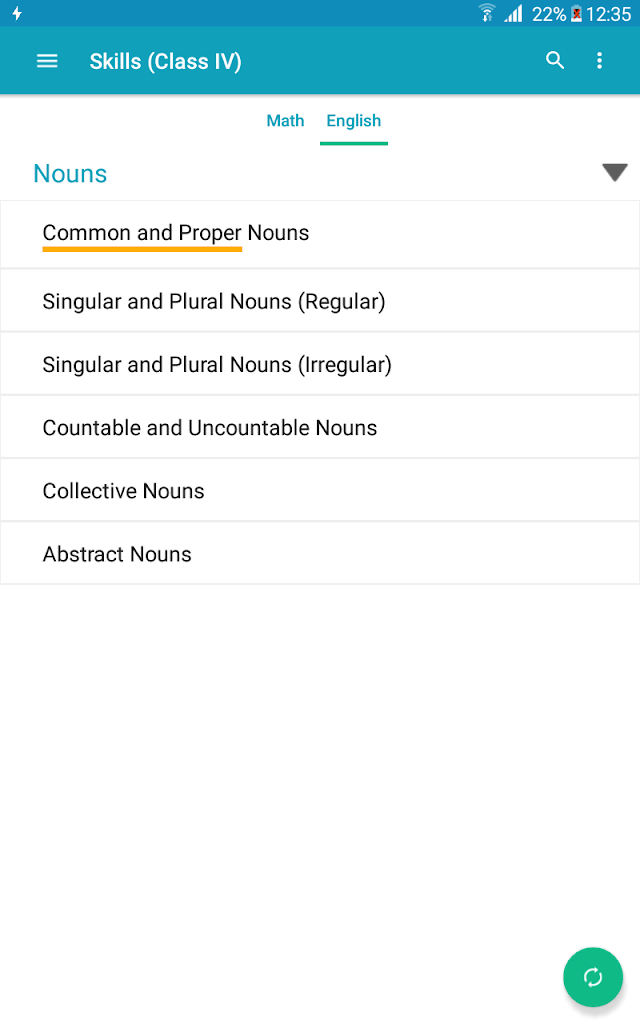
Task: Open Common and Proper Nouns
Action: tap(176, 234)
